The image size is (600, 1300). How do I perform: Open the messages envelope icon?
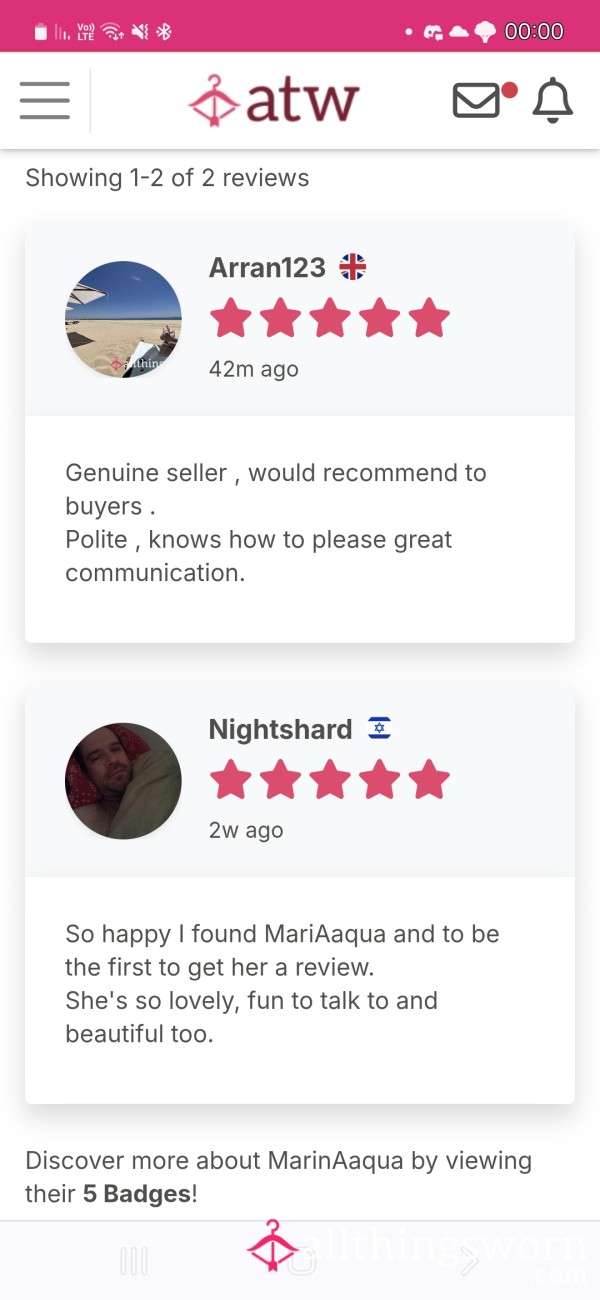[476, 100]
